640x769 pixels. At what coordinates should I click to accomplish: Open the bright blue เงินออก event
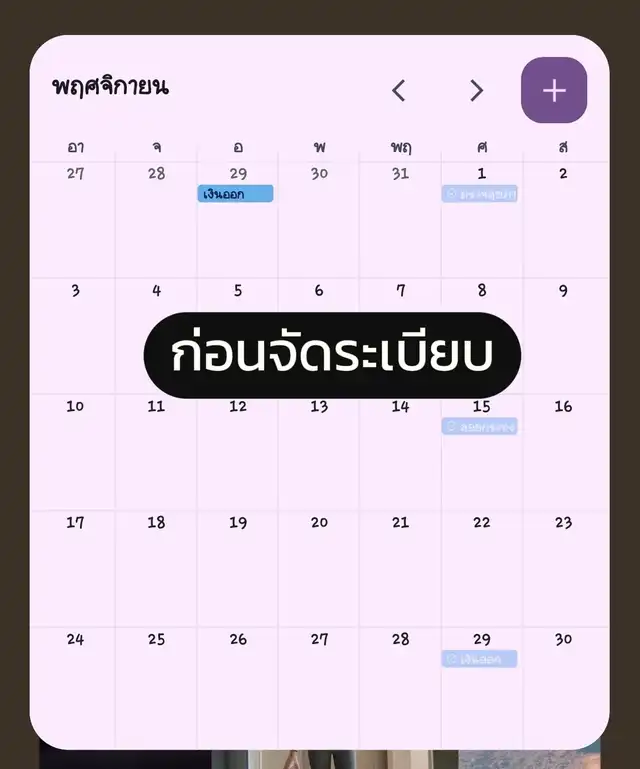(x=235, y=194)
